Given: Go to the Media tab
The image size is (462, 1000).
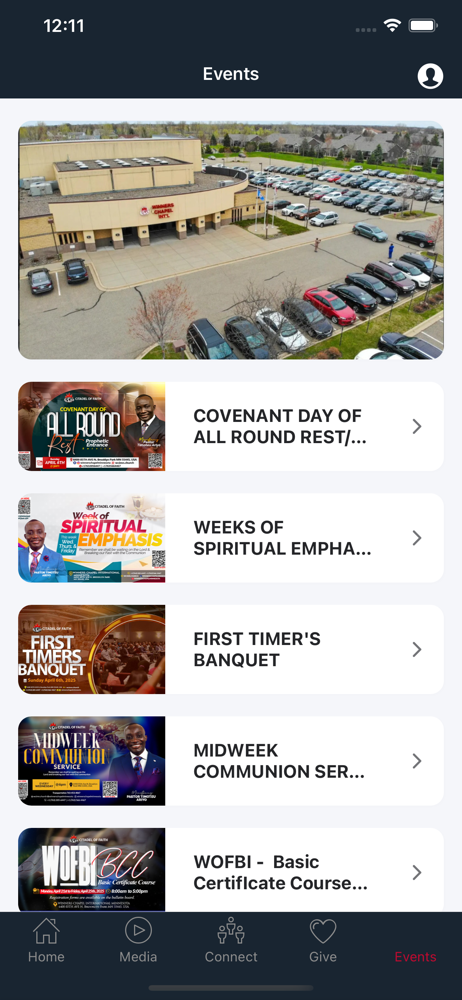Looking at the screenshot, I should pos(138,941).
